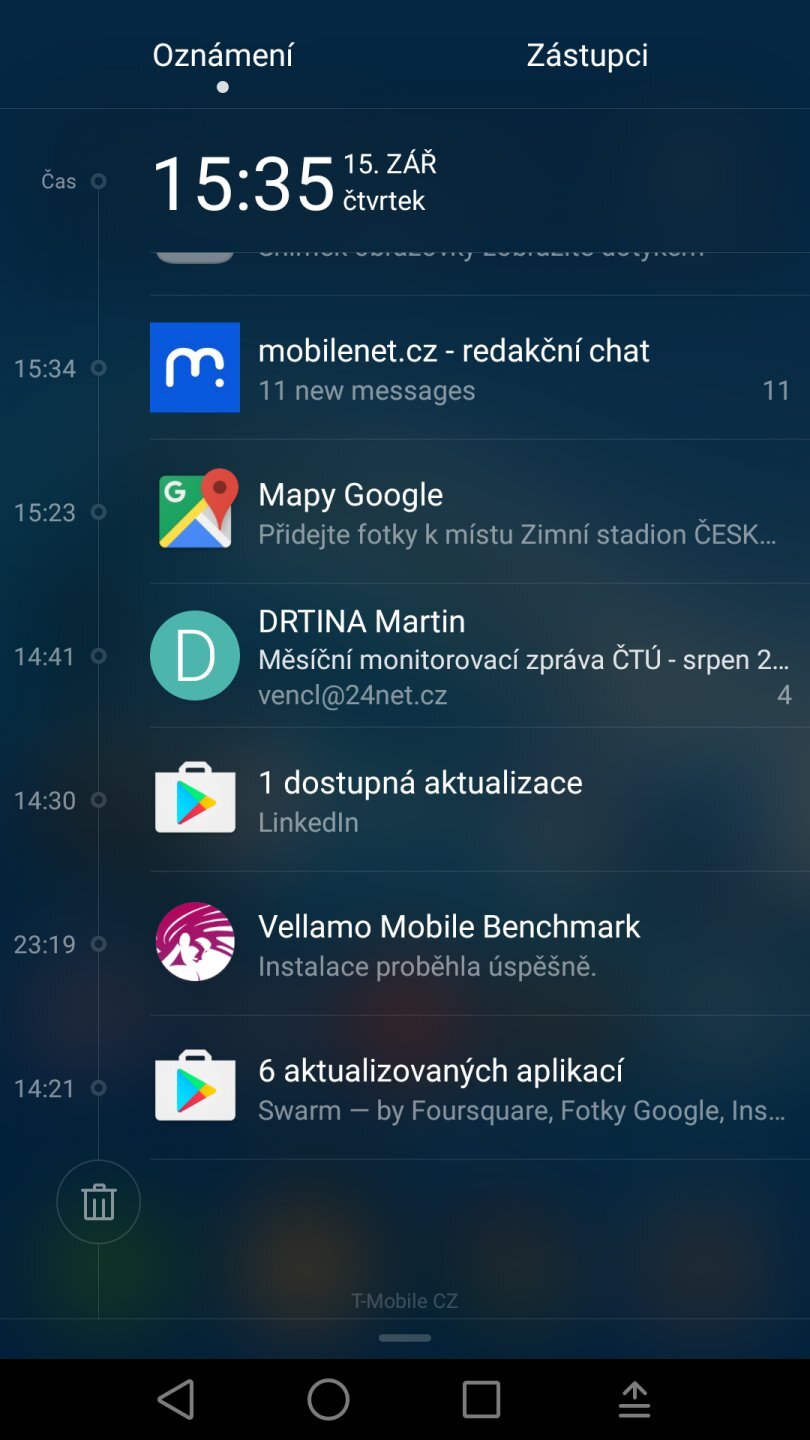Open the Vellamo Mobile Benchmark icon
This screenshot has height=1440, width=810.
coord(194,941)
